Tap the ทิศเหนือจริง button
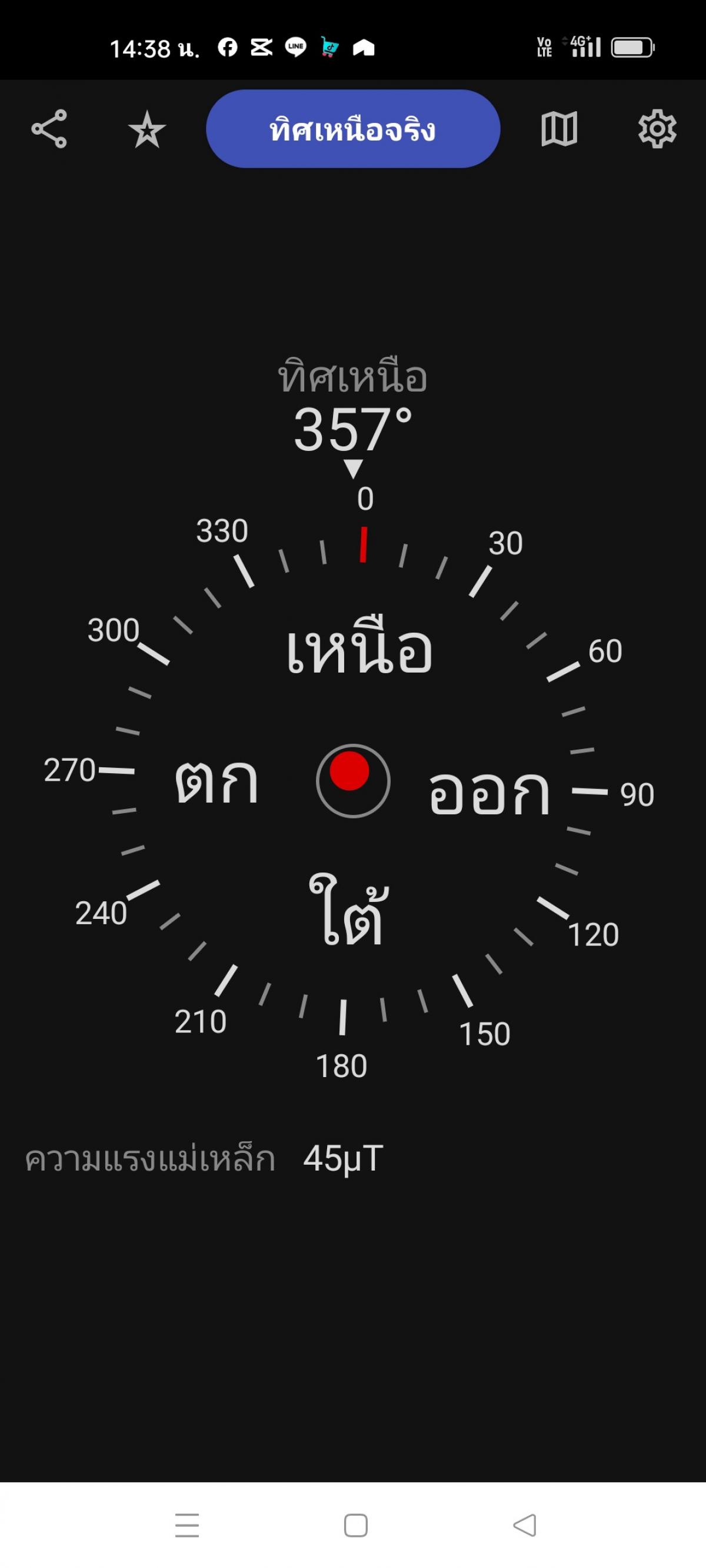 tap(352, 129)
